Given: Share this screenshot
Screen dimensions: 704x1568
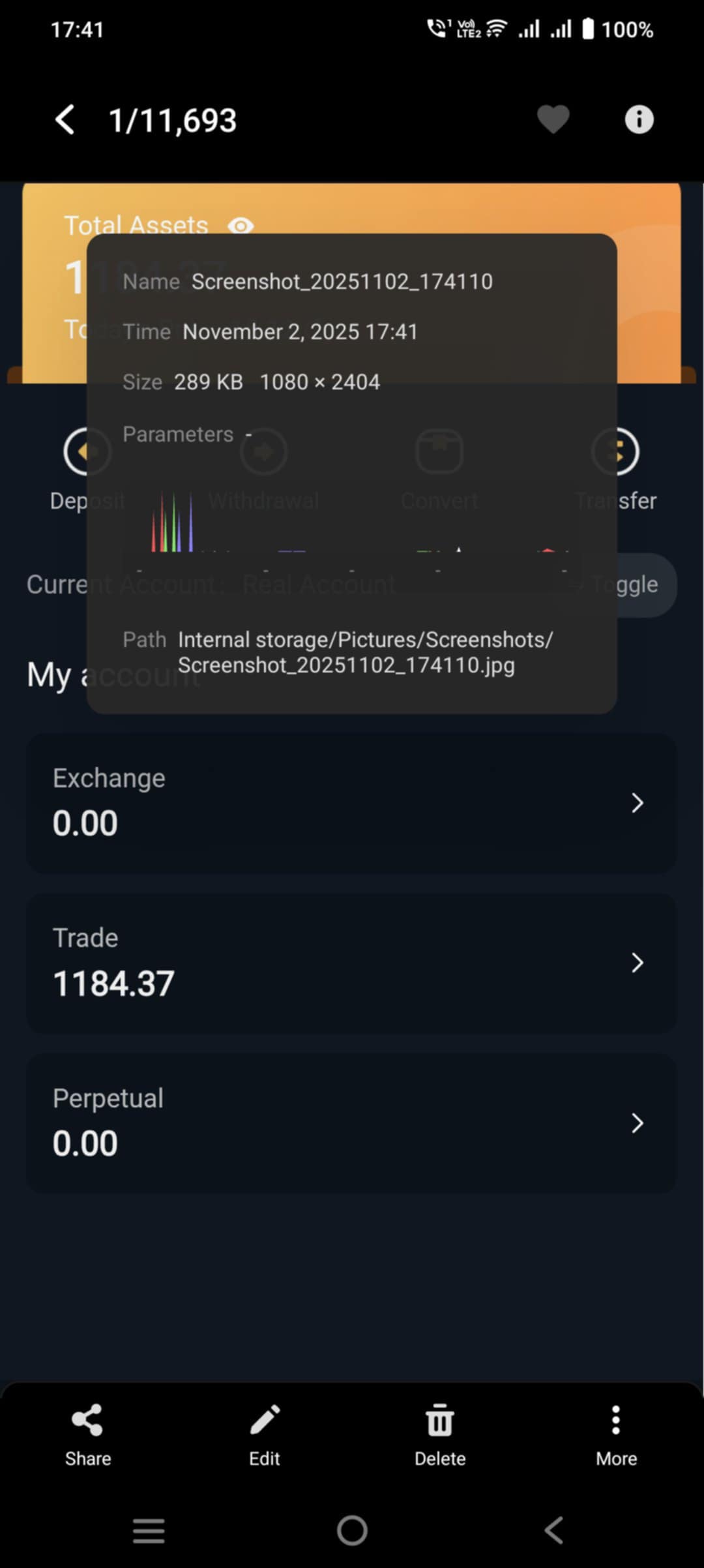Looking at the screenshot, I should (x=88, y=1432).
